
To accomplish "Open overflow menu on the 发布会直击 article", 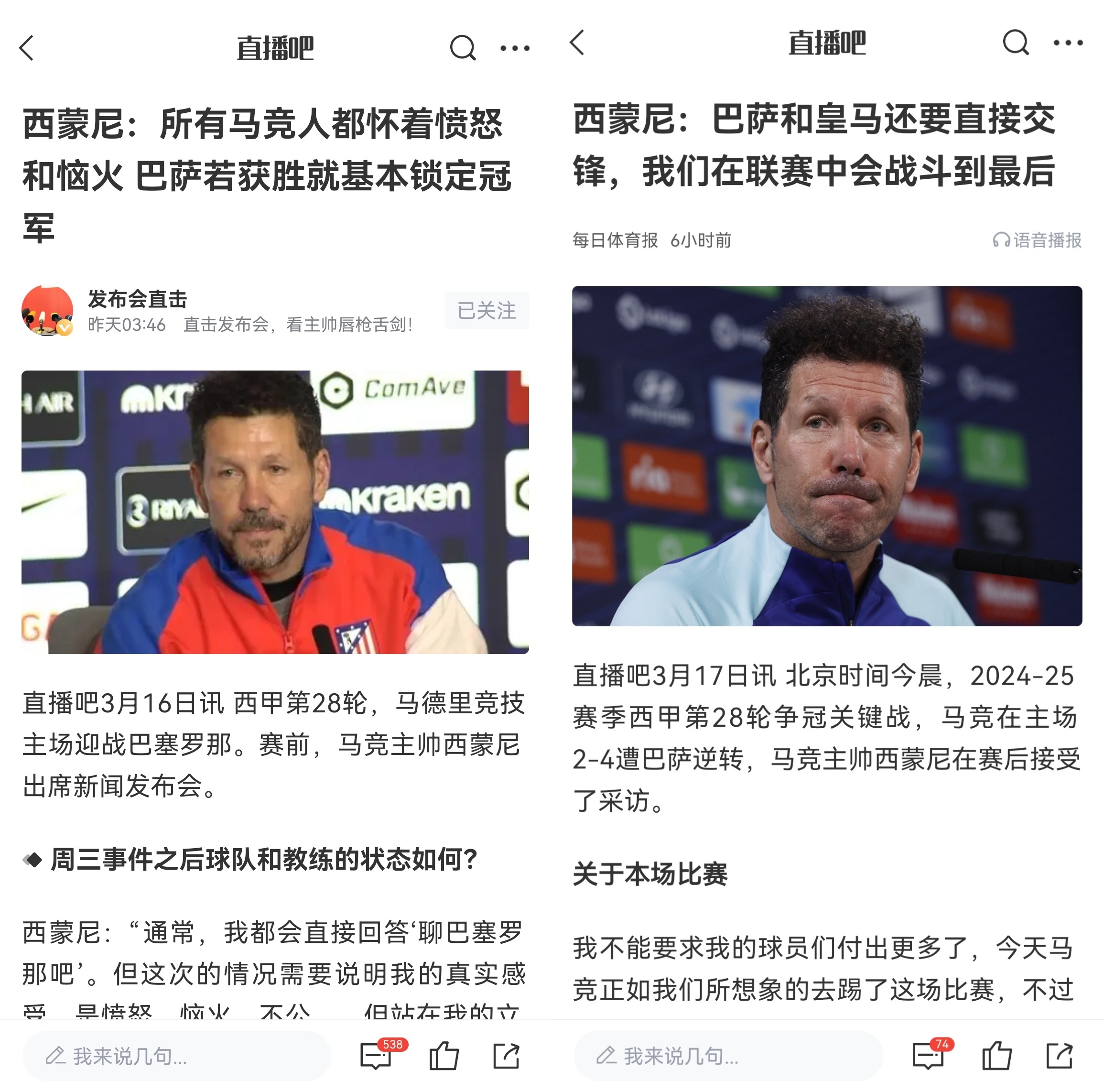I will [514, 48].
